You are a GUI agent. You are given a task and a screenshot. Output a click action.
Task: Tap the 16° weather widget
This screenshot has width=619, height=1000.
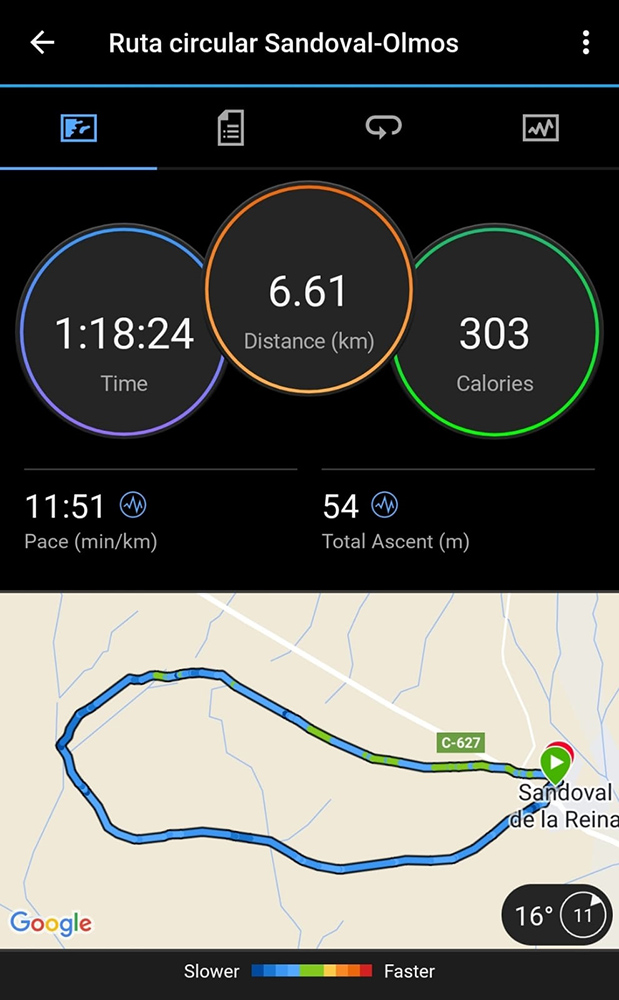[x=557, y=916]
